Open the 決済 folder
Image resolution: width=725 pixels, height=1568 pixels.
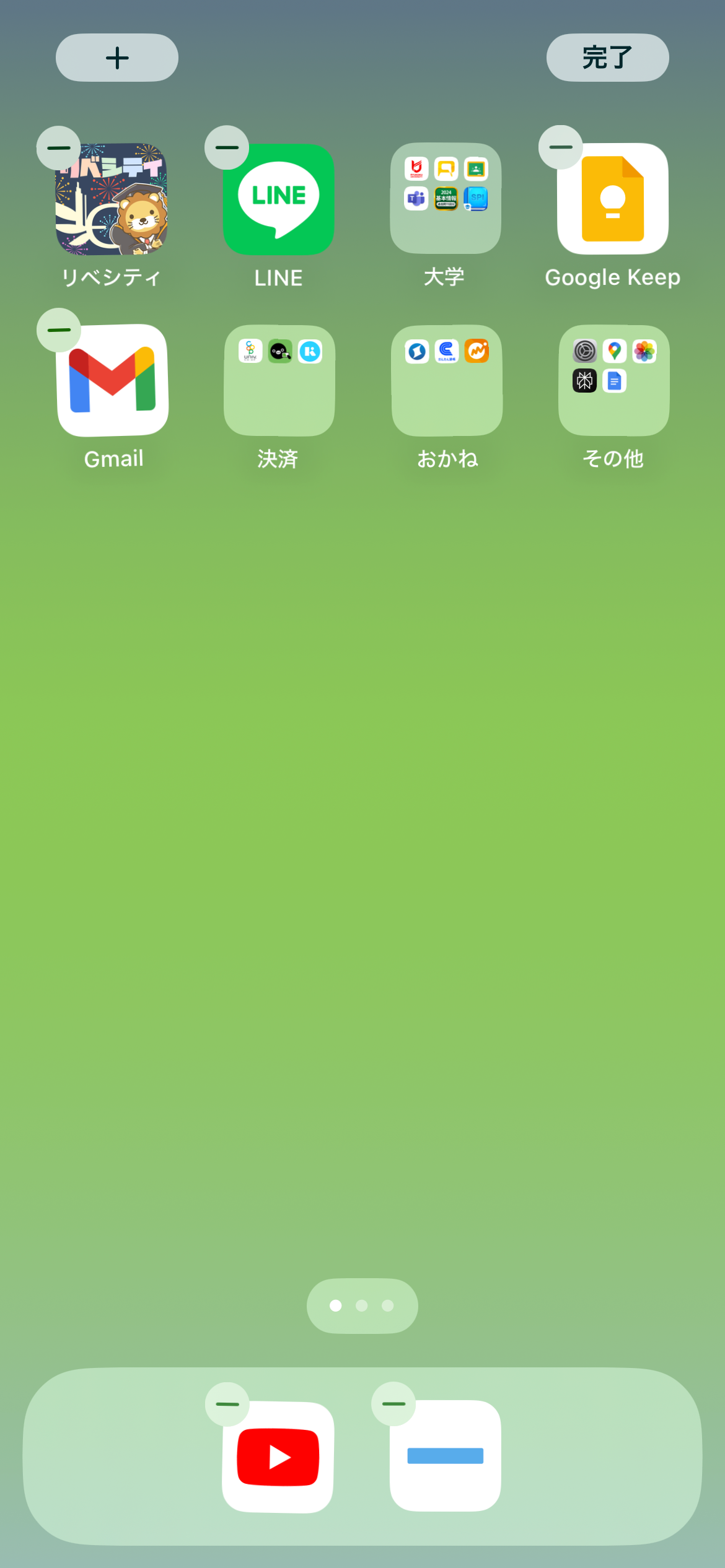[279, 380]
